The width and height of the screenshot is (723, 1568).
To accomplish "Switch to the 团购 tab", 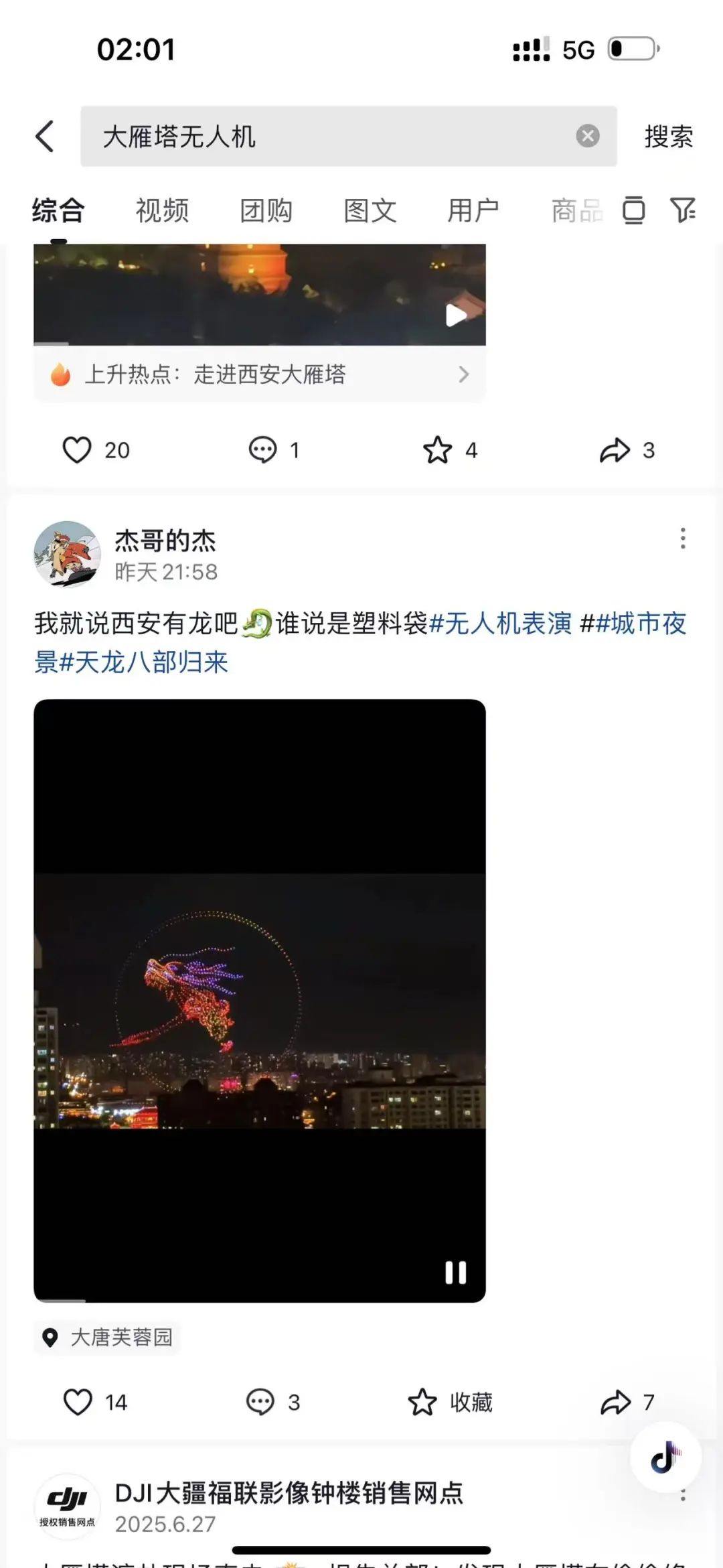I will click(266, 210).
